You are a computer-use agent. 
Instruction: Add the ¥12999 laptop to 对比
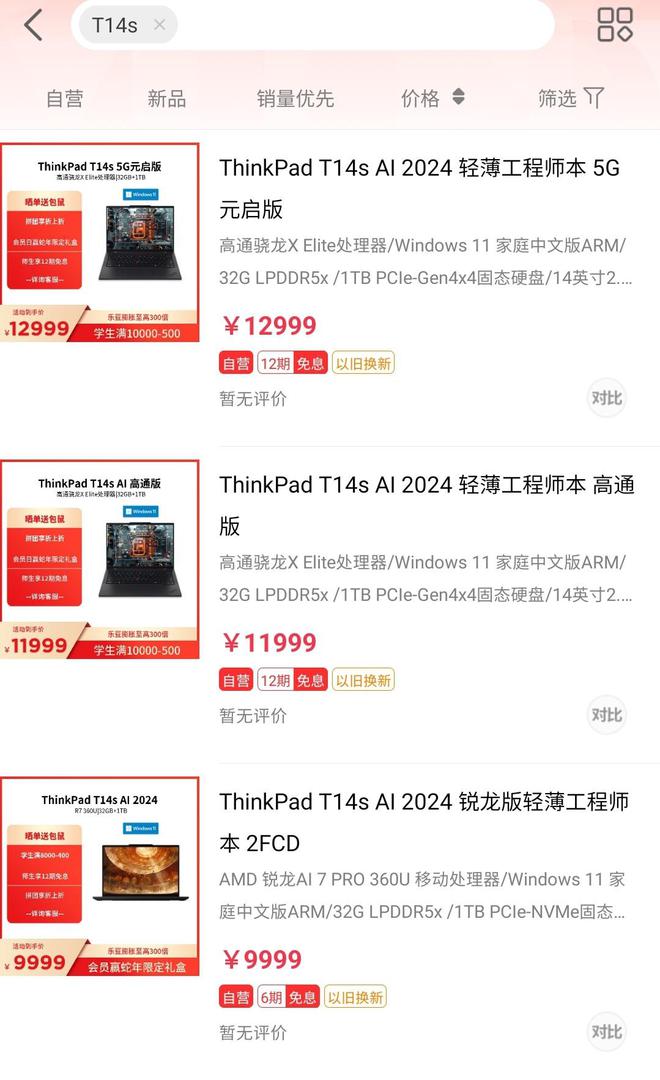(x=607, y=398)
